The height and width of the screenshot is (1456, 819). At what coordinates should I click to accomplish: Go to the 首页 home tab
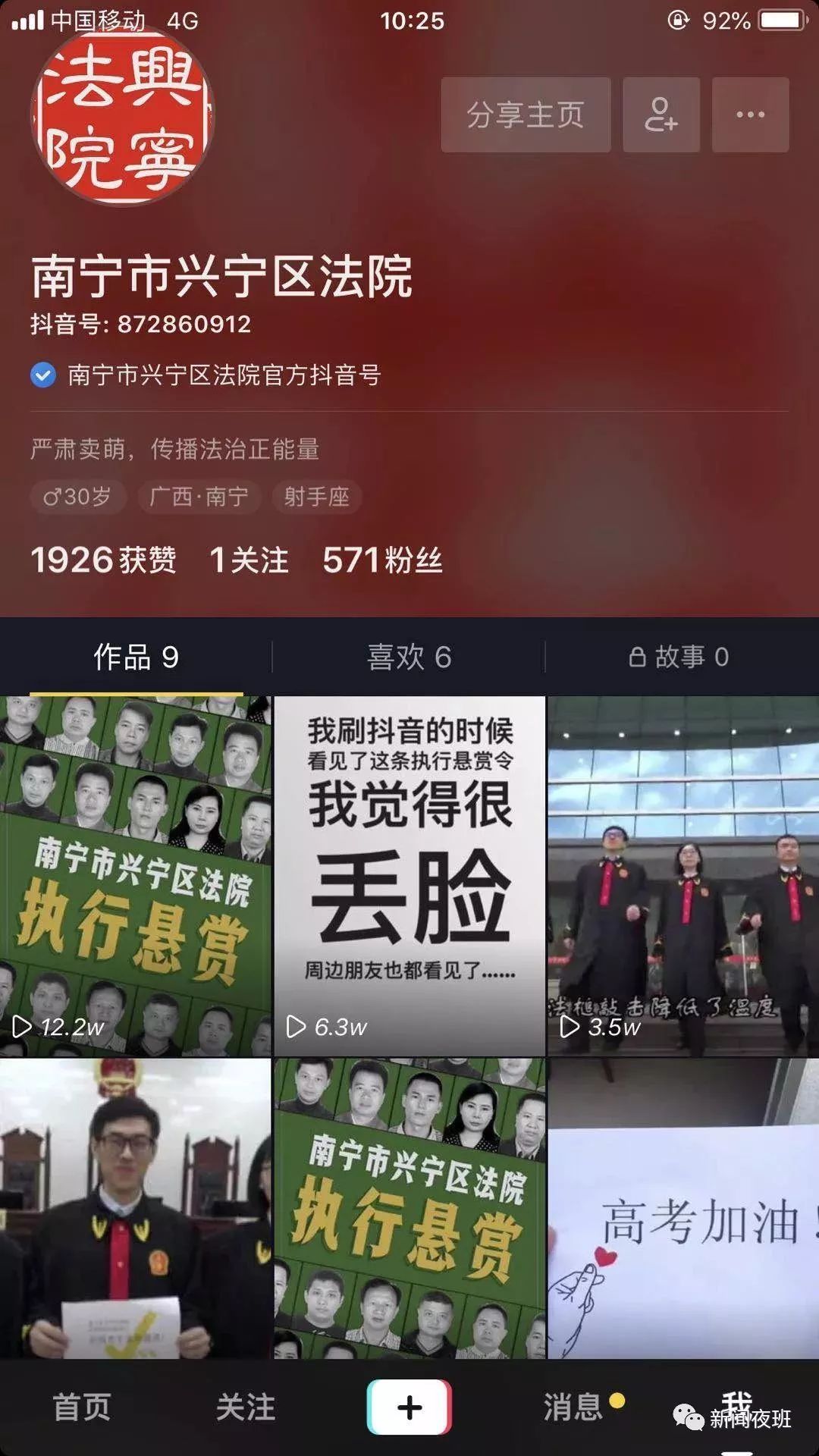coord(81,1407)
